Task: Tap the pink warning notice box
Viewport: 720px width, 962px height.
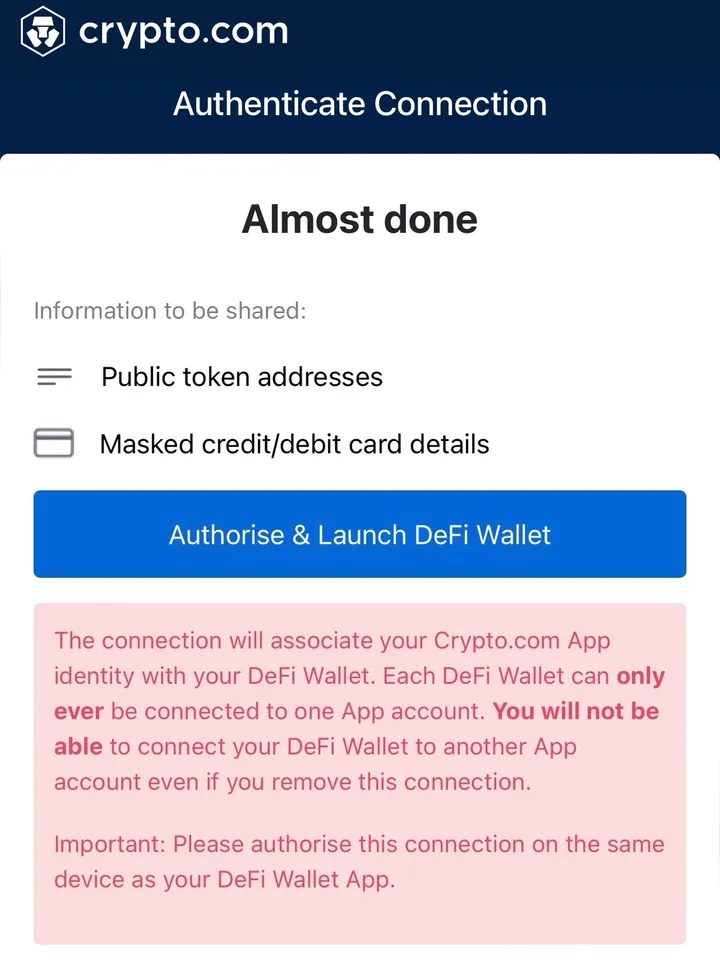Action: tap(360, 770)
